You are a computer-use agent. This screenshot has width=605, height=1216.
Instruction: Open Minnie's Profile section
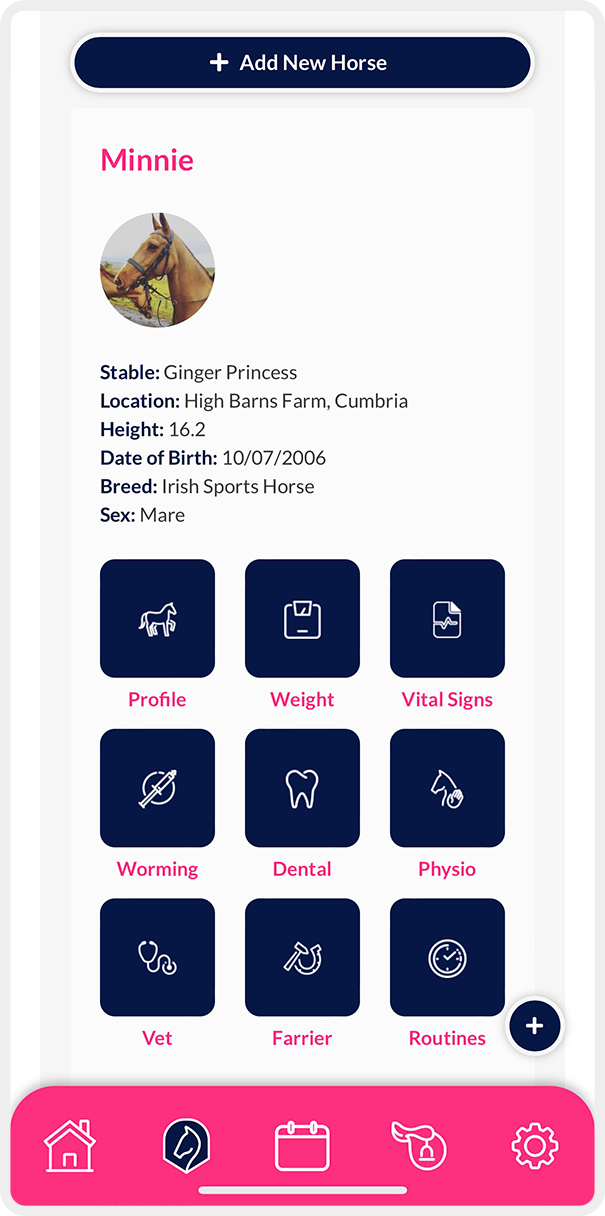[x=157, y=618]
